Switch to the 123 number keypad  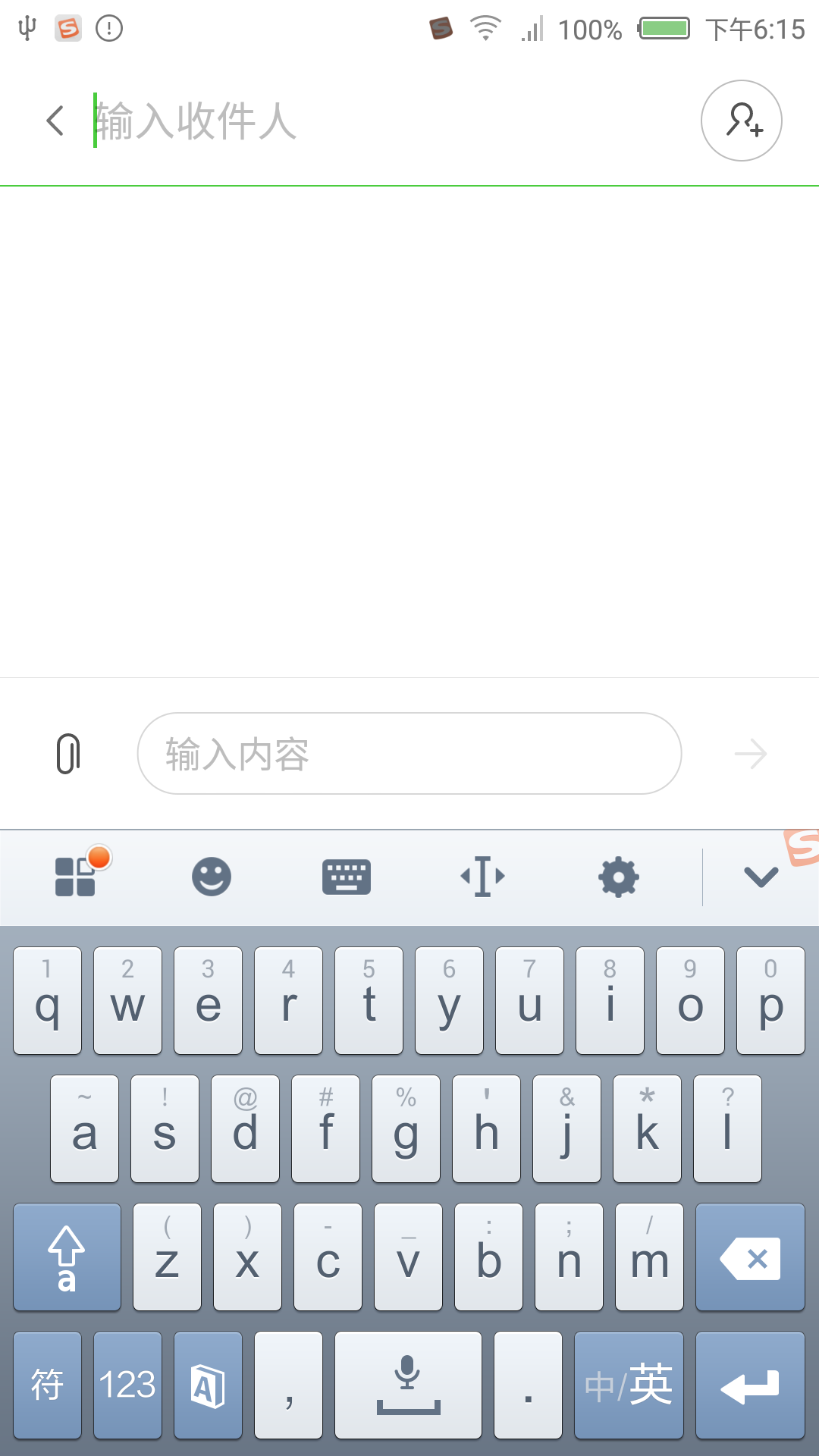(128, 1385)
